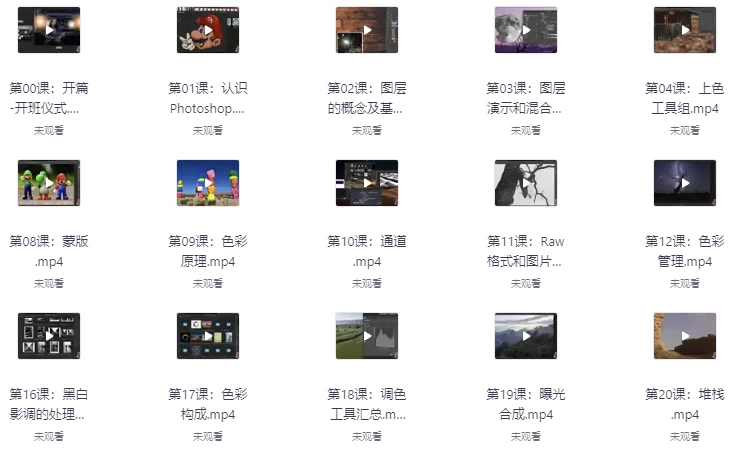Screen dimensions: 731x449
Task: Play 第10课：通道.mp4
Action: tap(367, 183)
